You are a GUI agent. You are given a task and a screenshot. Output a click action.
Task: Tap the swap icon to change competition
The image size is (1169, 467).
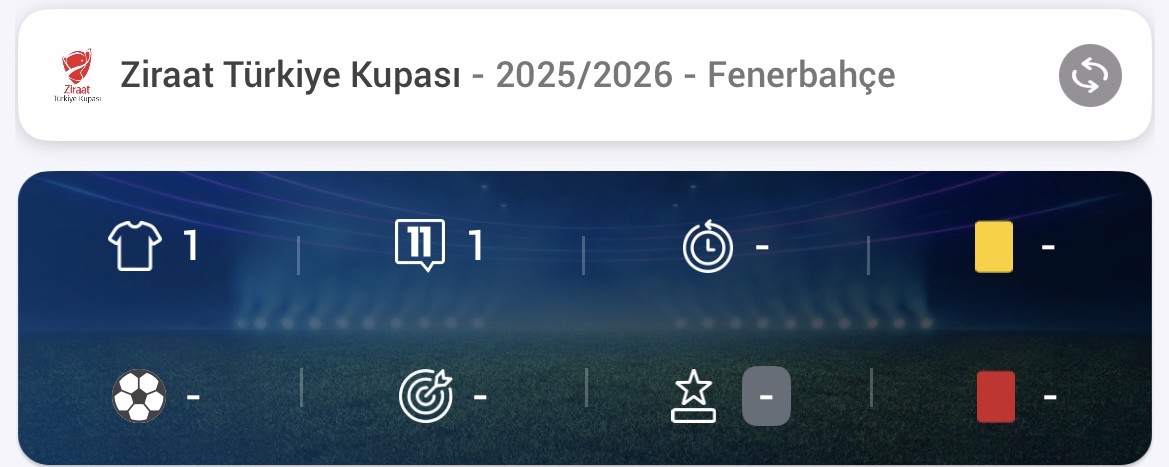(x=1090, y=75)
